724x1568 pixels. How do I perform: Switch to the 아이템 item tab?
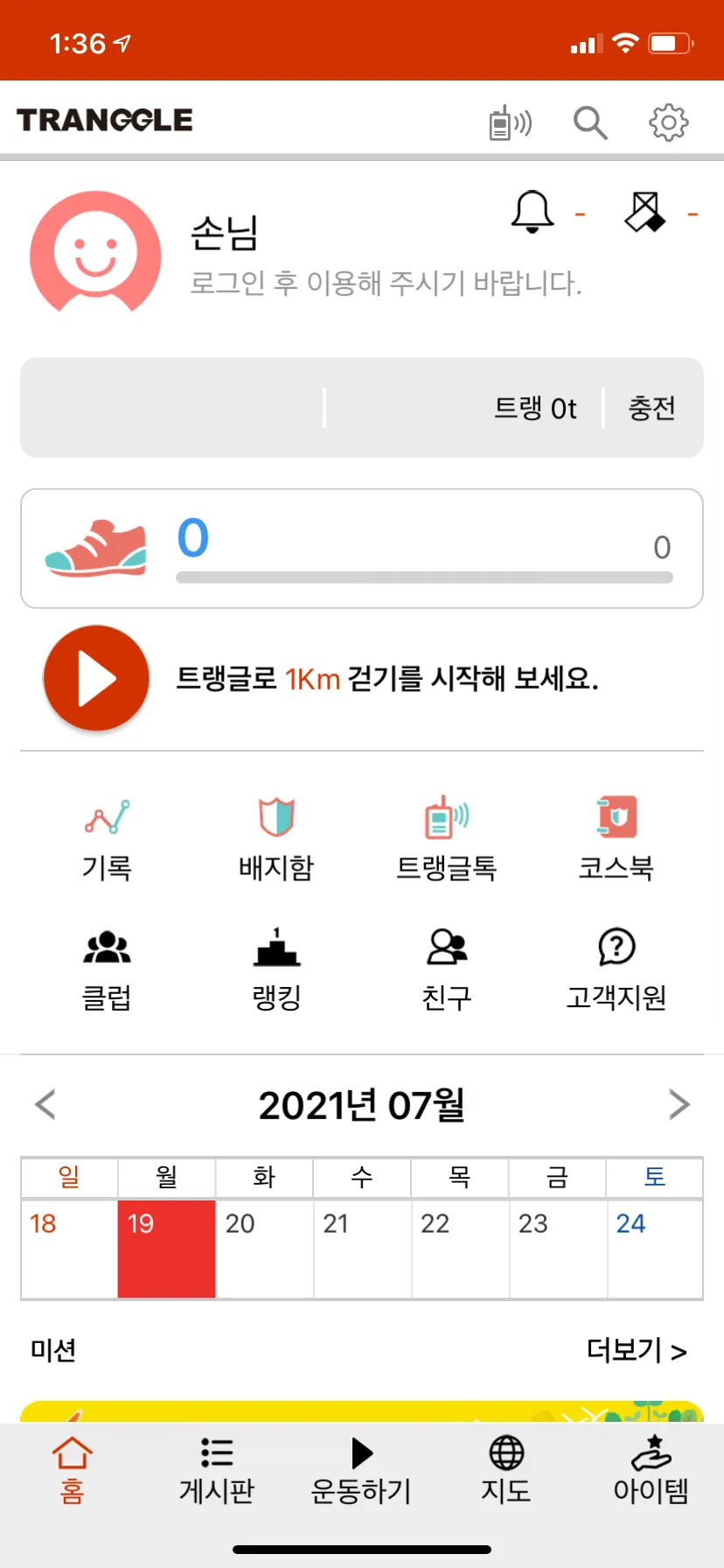(651, 1472)
